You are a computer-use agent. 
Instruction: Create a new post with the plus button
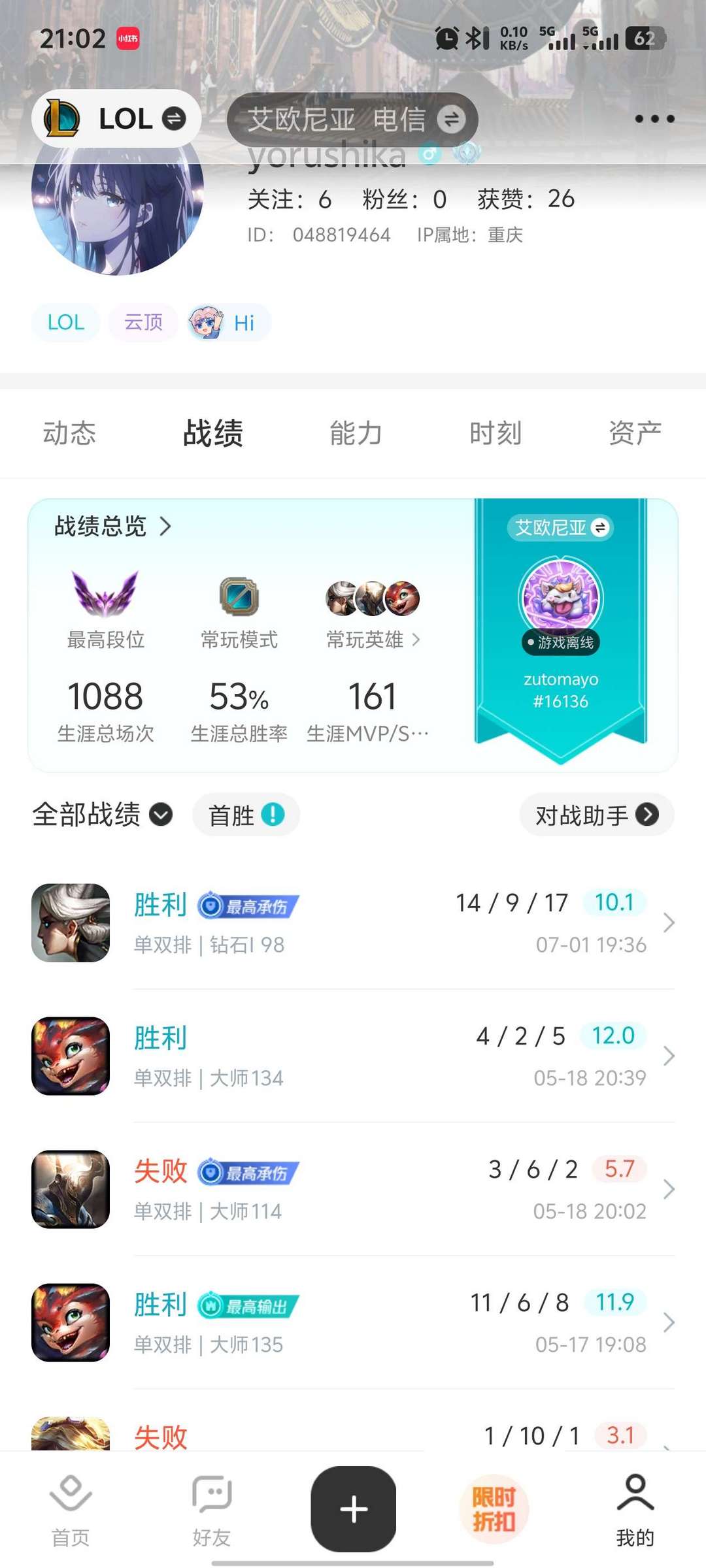pos(353,1509)
